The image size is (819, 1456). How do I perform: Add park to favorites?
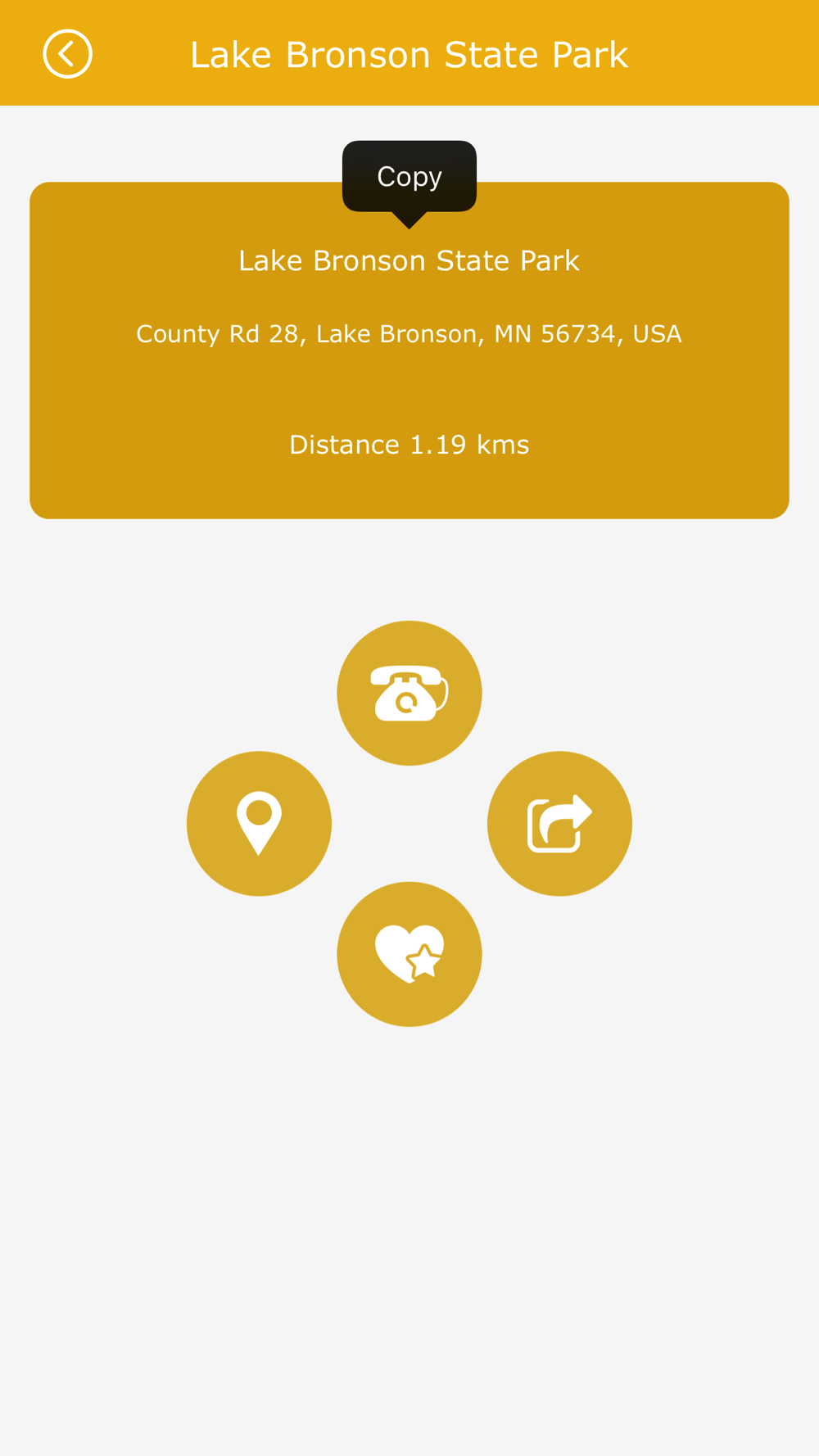tap(409, 954)
